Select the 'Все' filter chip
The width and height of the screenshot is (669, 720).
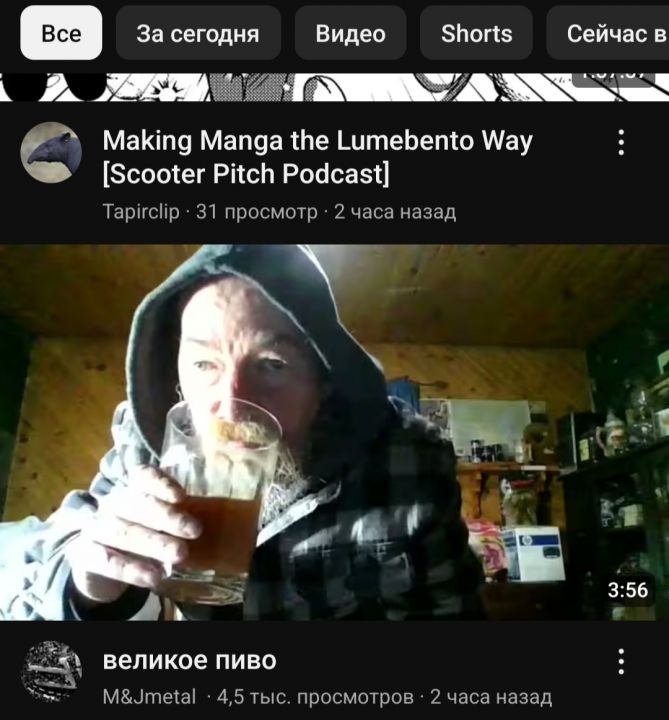point(61,33)
